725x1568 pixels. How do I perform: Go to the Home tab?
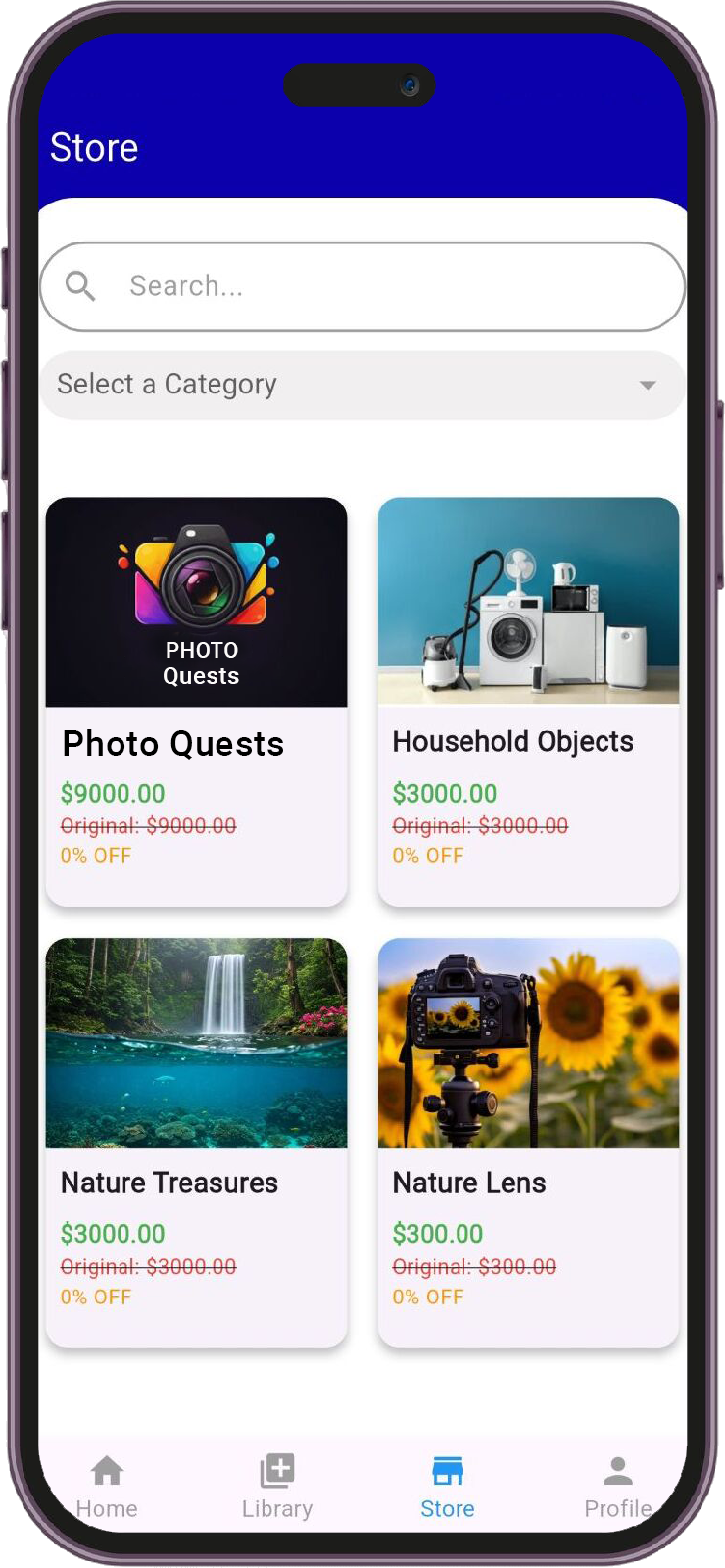tap(107, 1486)
